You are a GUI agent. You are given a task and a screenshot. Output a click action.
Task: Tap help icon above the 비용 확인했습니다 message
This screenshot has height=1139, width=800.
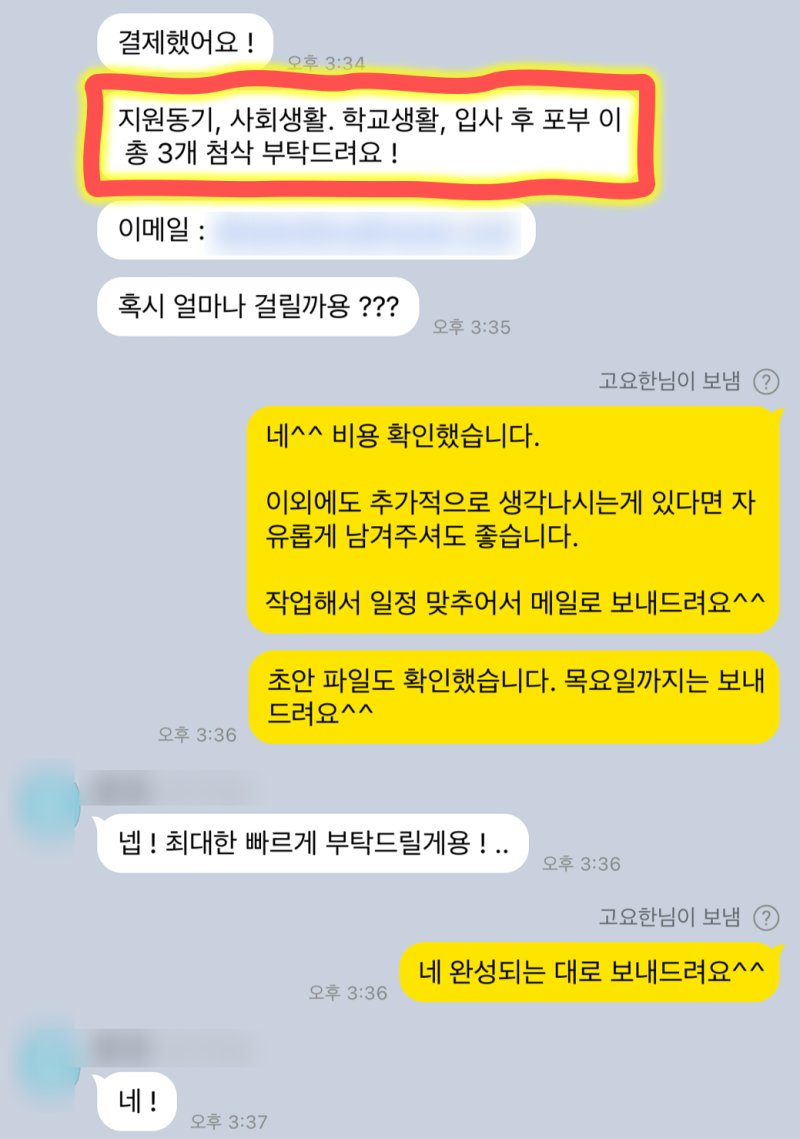pos(765,381)
